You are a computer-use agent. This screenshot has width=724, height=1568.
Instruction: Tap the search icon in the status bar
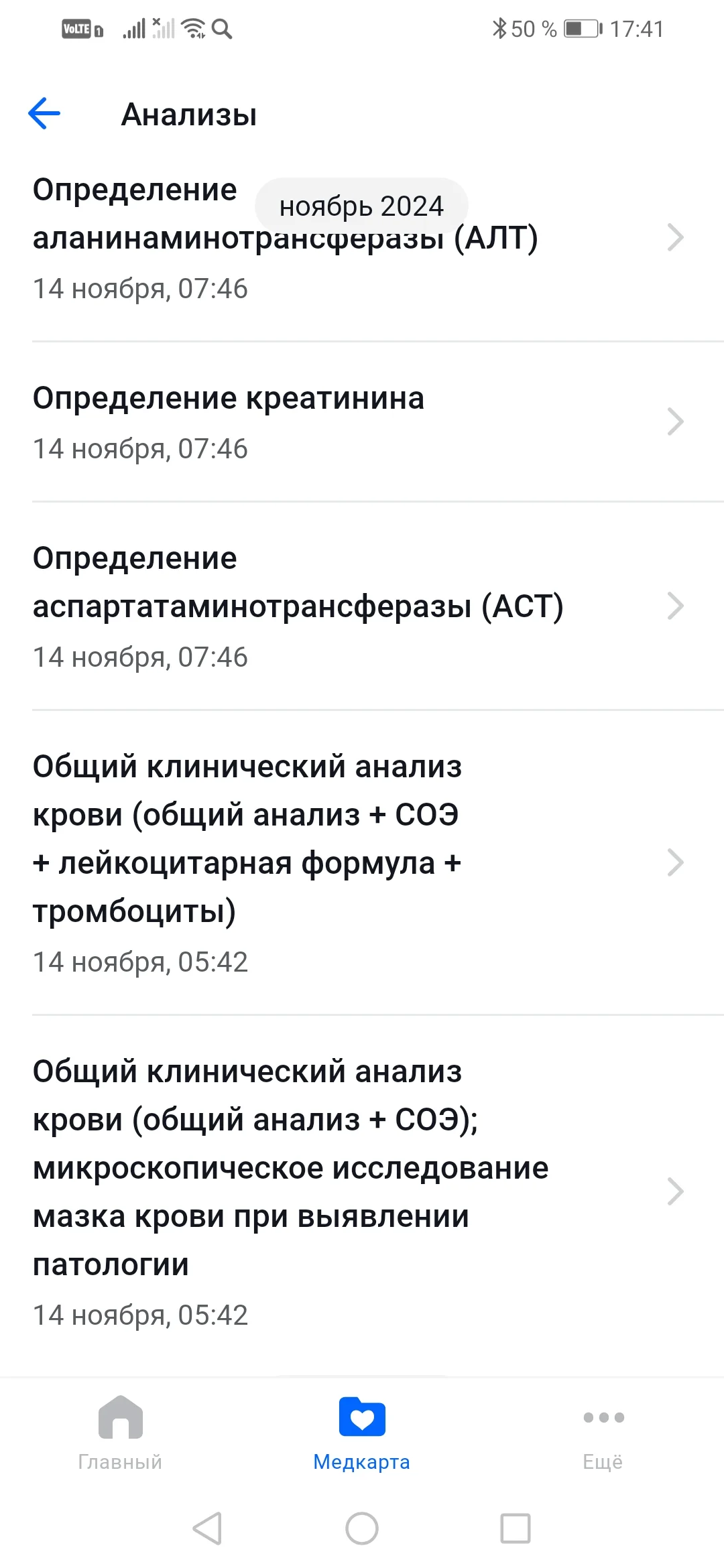point(223,29)
